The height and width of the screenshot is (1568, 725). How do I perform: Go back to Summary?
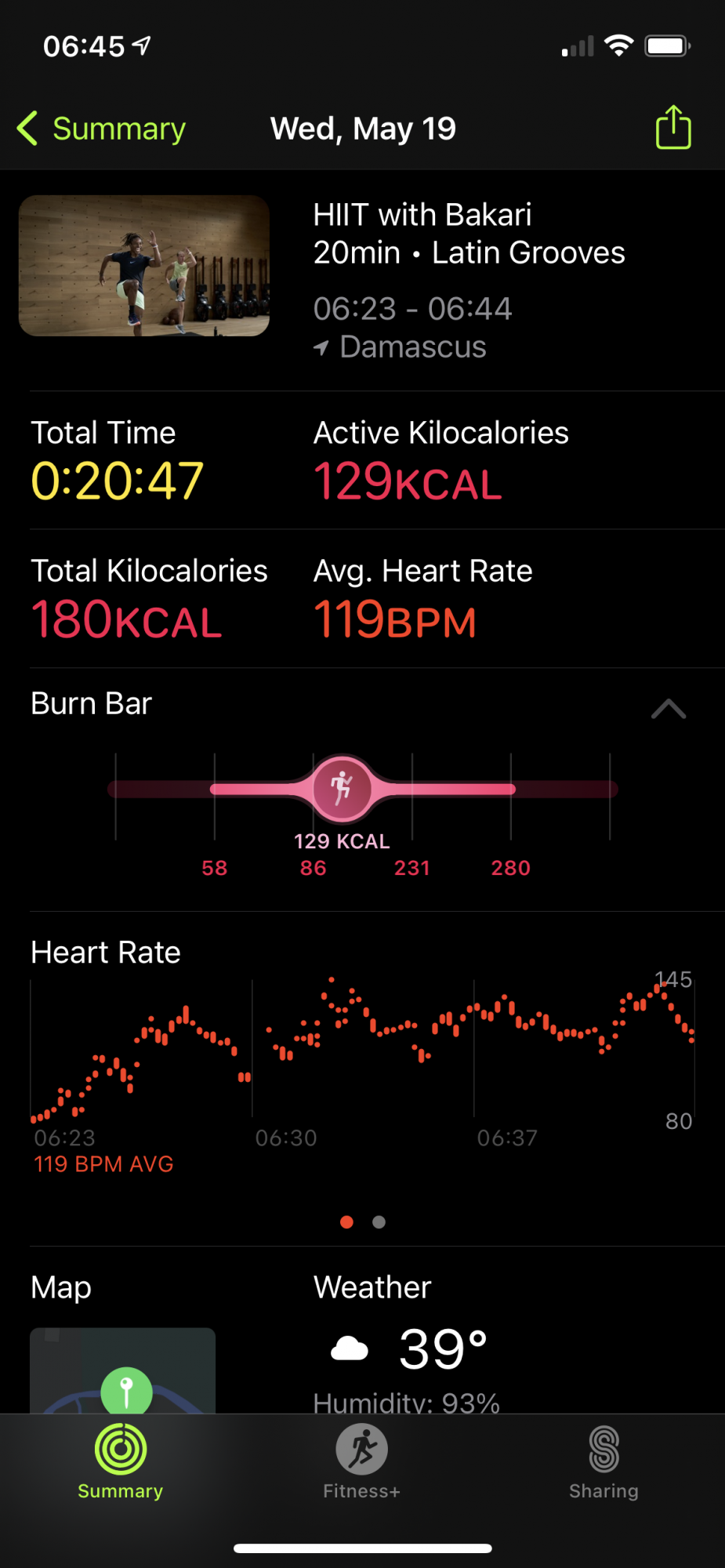99,128
